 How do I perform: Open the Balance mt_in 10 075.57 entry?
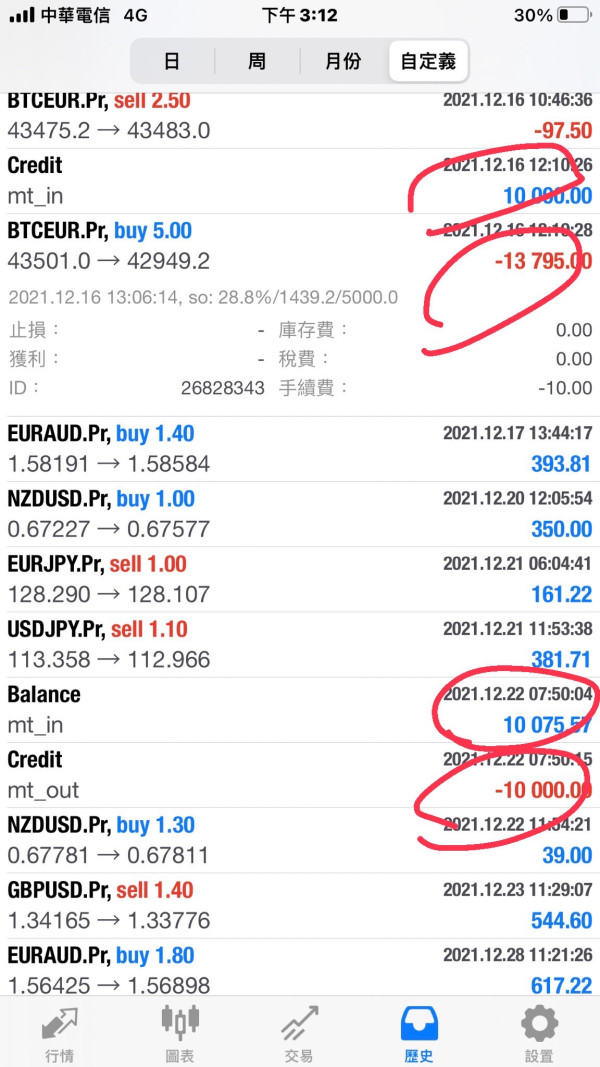(300, 710)
